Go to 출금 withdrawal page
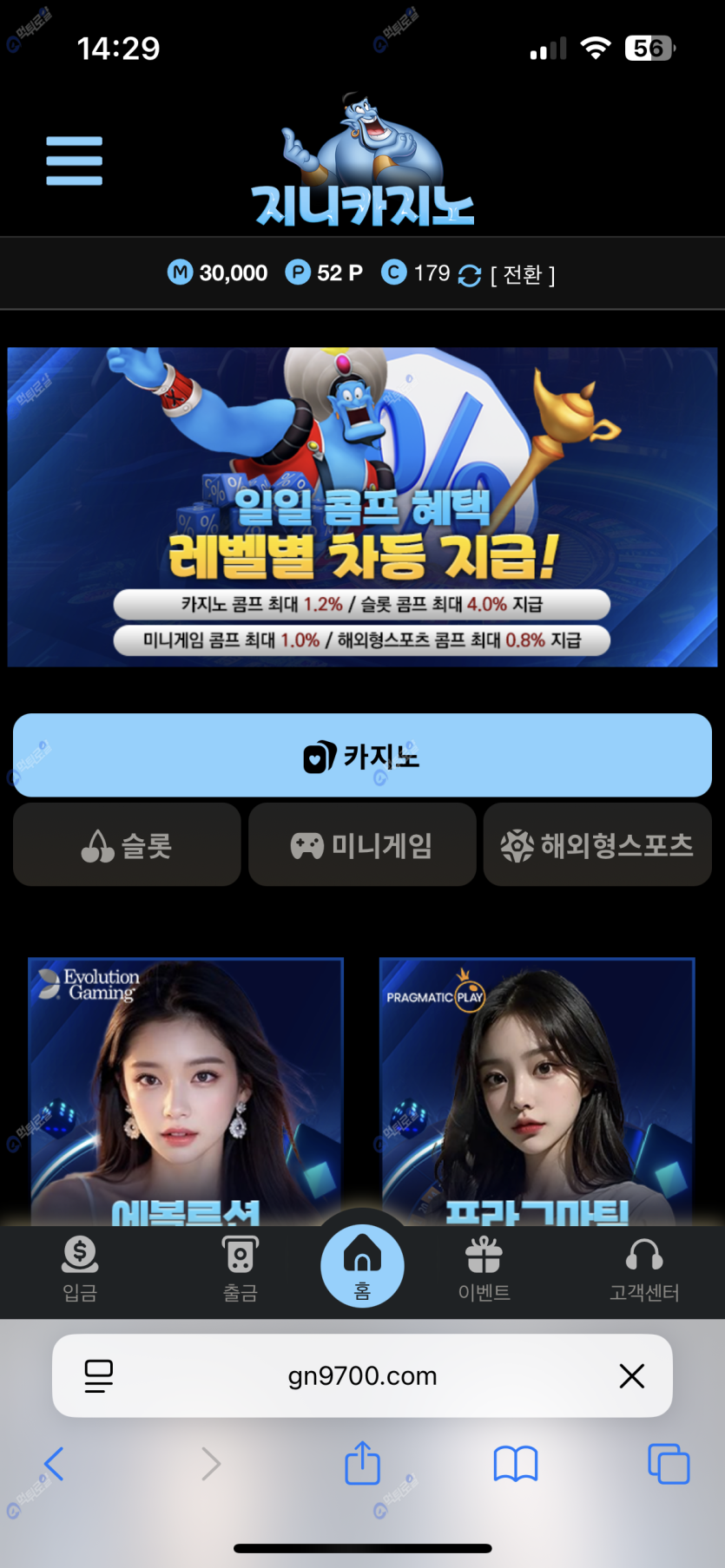 (x=241, y=1269)
